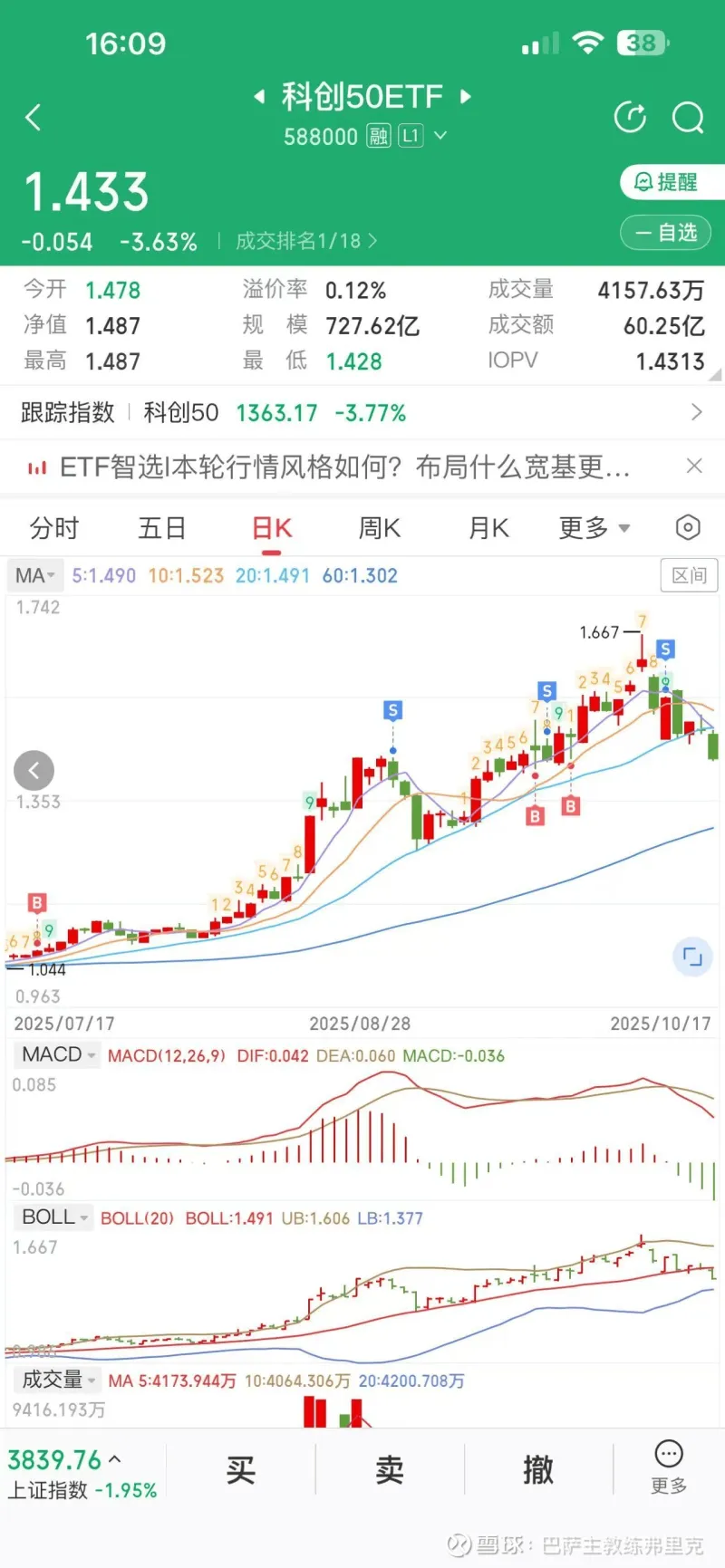This screenshot has height=1568, width=725.
Task: Tap the 区间 range statistics button
Action: [689, 575]
